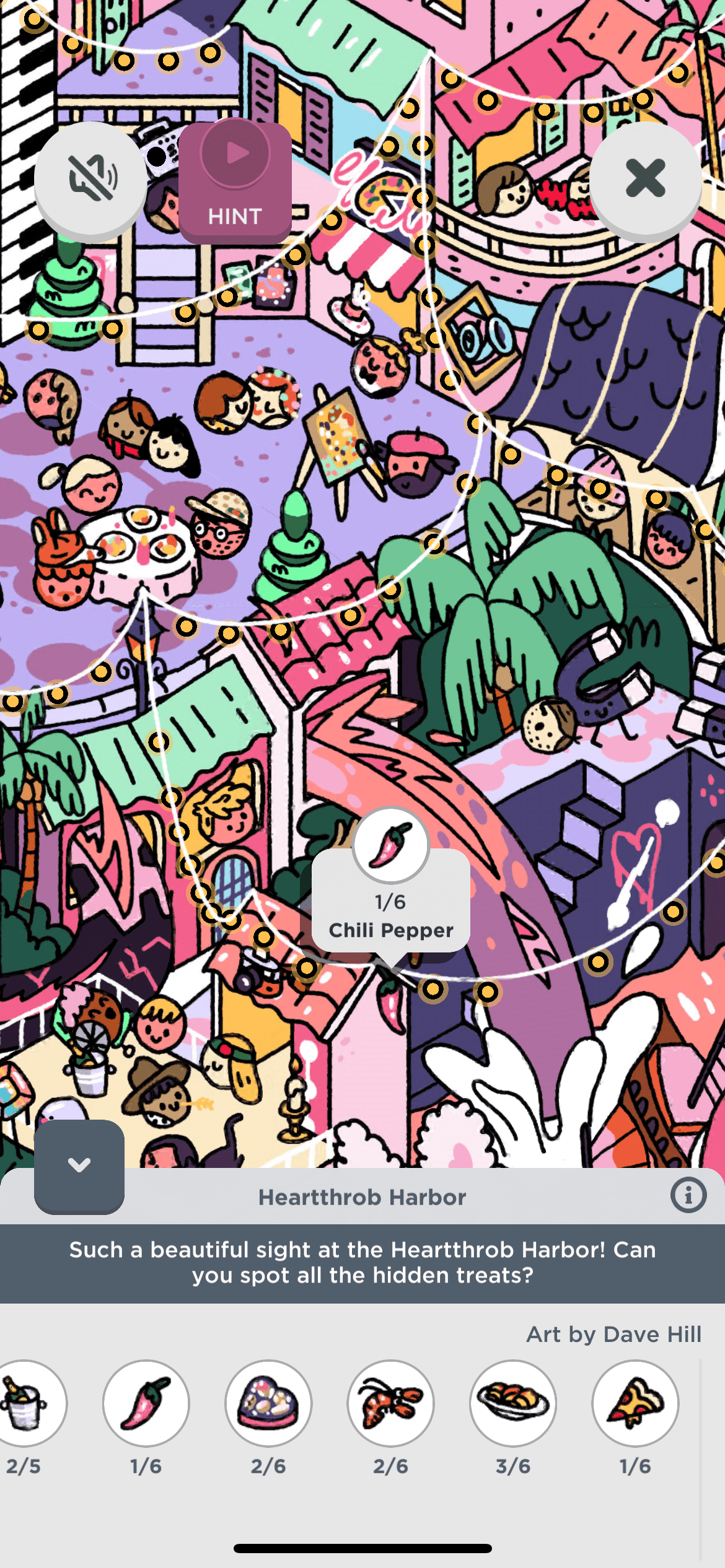Screen dimensions: 725x1568
Task: Open the Heartthrob Harbor info icon
Action: [688, 1195]
